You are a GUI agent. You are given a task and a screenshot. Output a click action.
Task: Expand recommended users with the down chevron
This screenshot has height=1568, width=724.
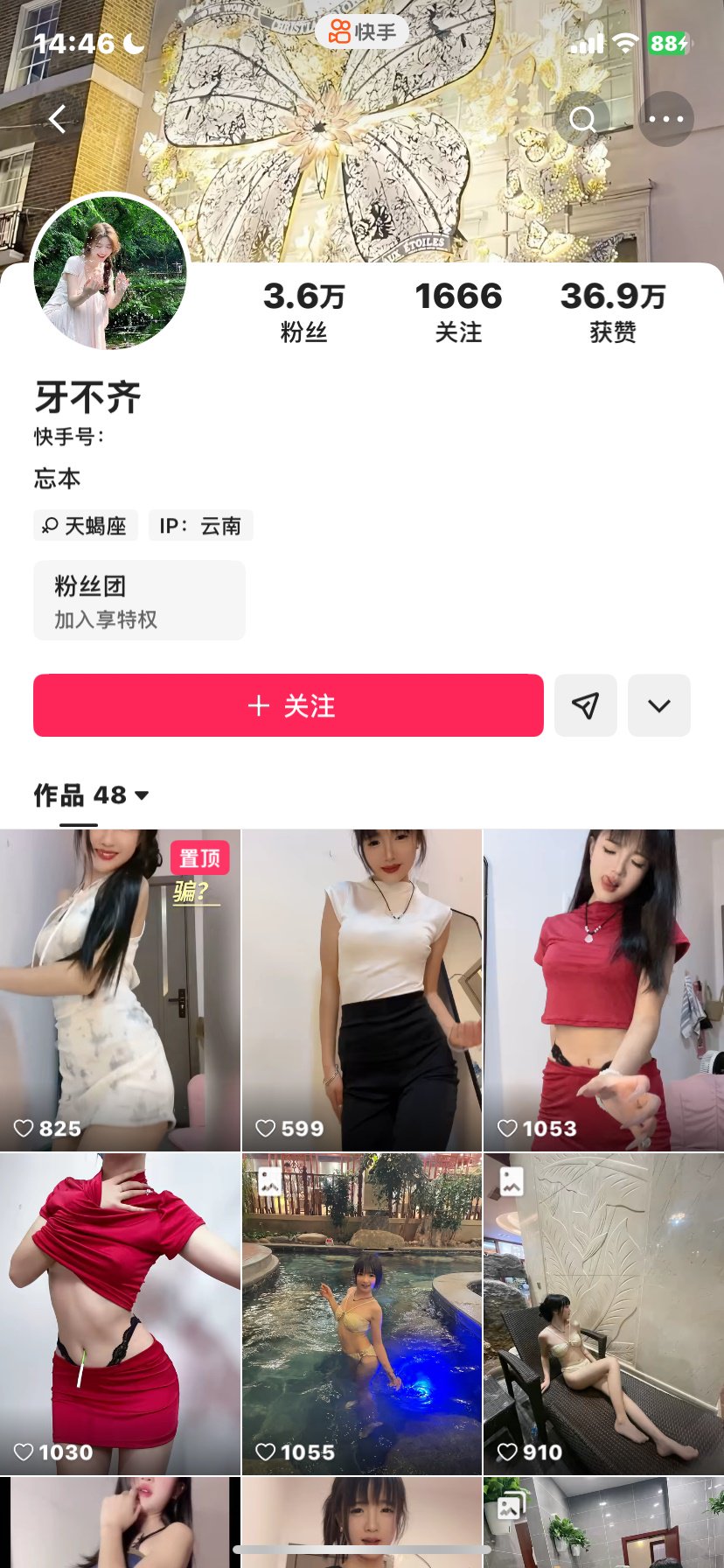pos(659,705)
